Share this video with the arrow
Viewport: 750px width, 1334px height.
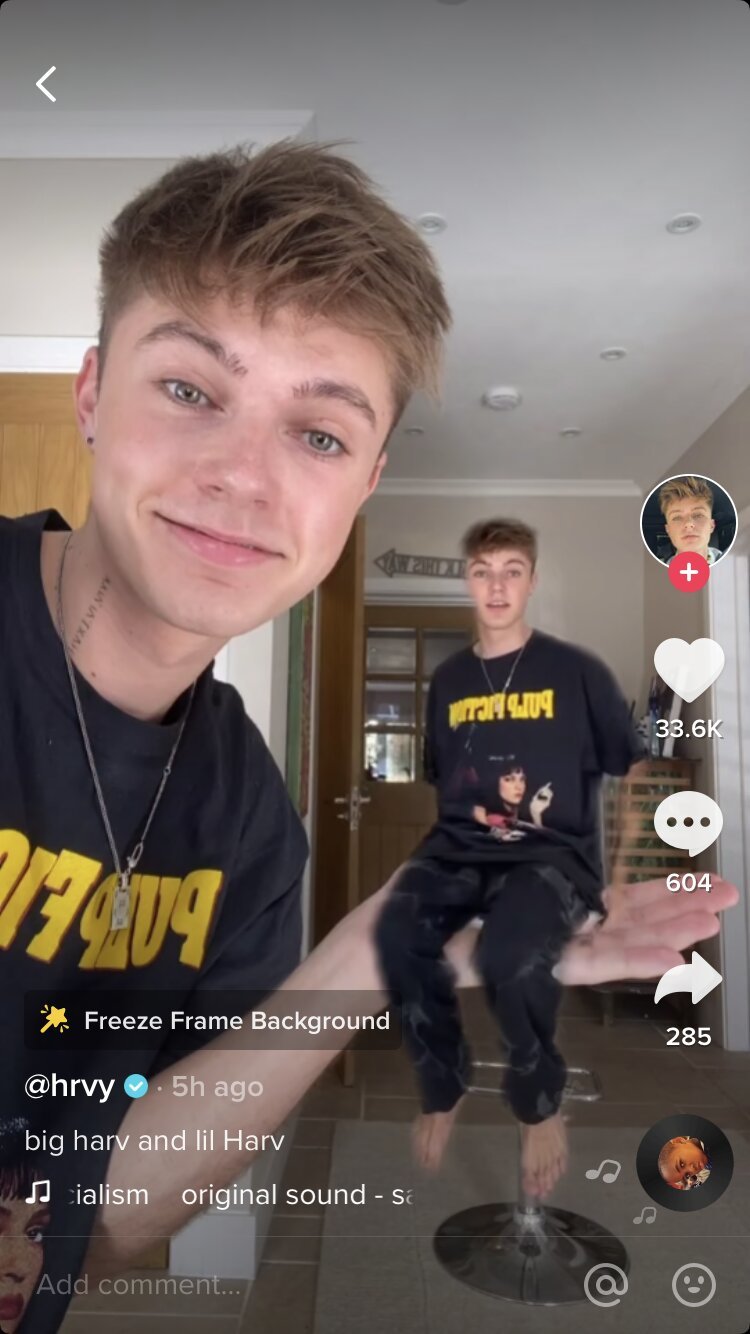coord(688,980)
